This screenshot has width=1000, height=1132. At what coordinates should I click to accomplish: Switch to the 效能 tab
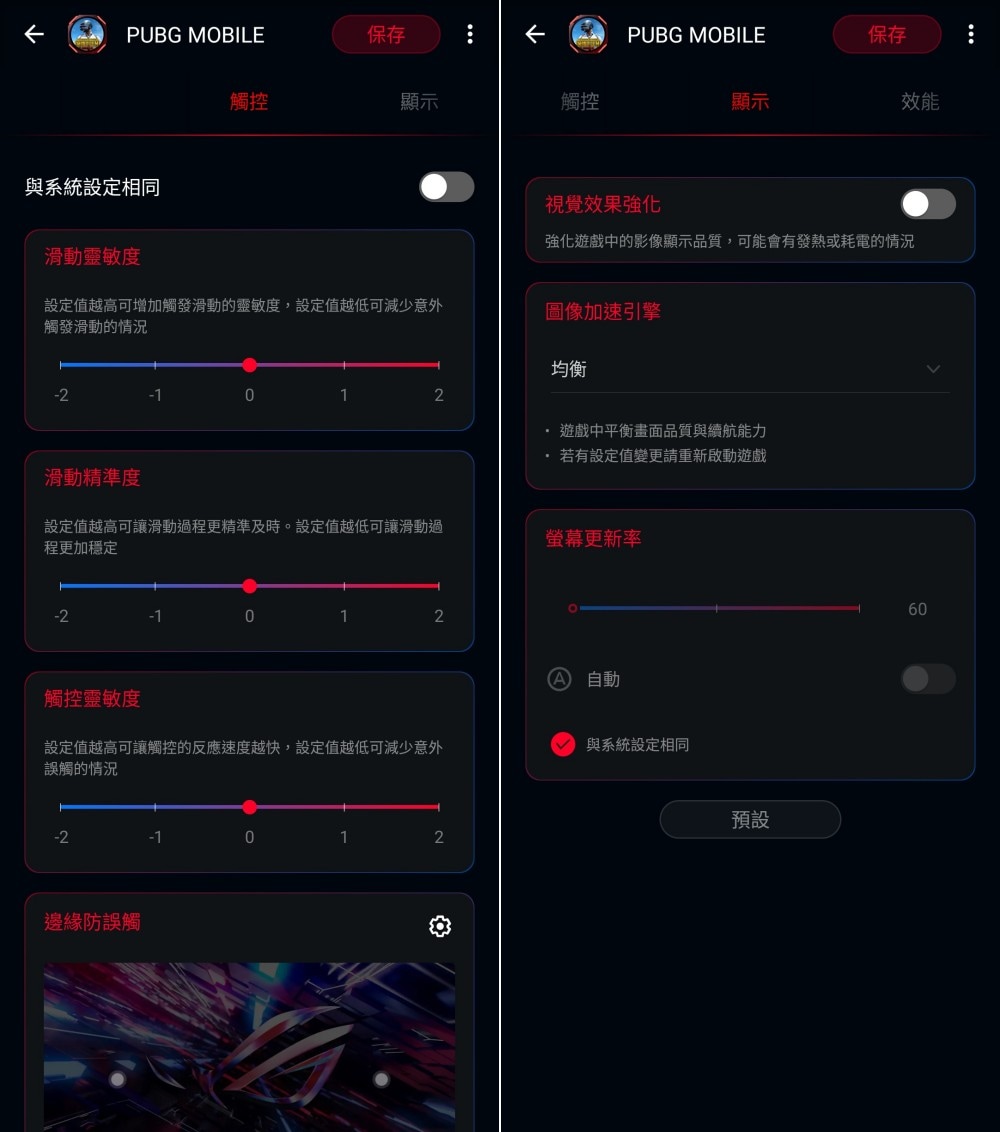[x=919, y=102]
